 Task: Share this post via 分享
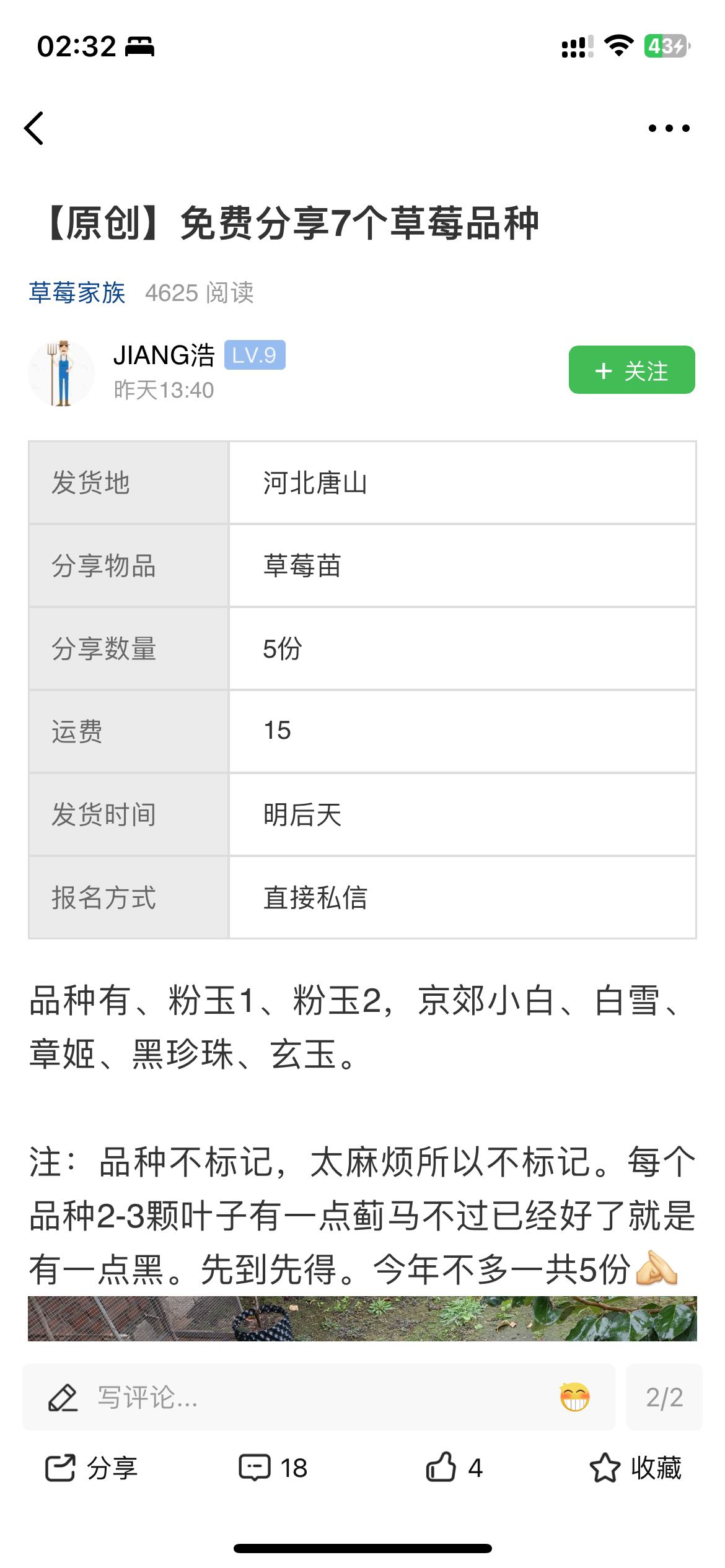(91, 1468)
